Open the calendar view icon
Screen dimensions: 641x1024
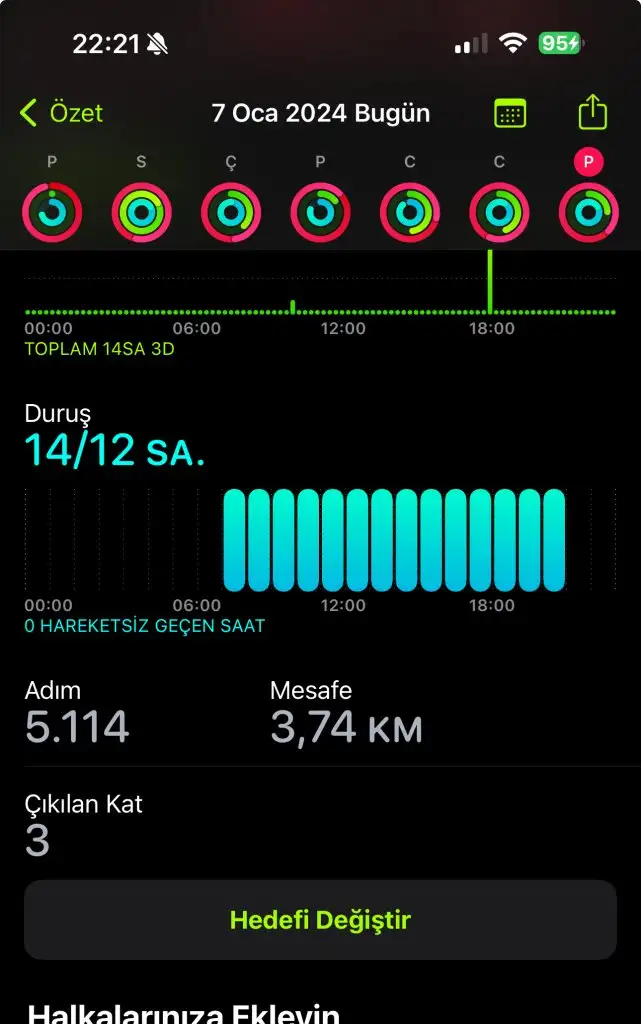(x=510, y=113)
